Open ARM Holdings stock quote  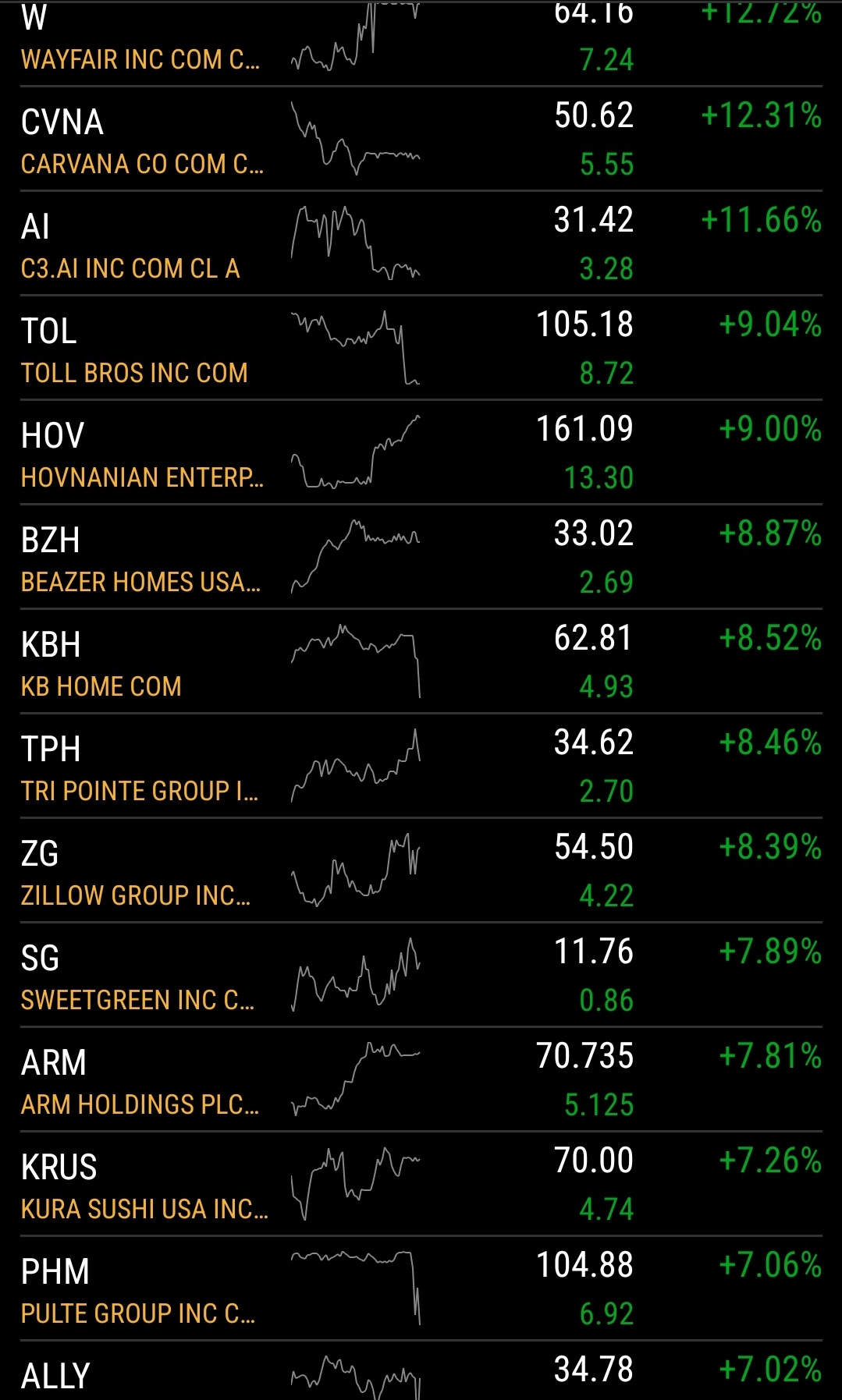tap(421, 1079)
